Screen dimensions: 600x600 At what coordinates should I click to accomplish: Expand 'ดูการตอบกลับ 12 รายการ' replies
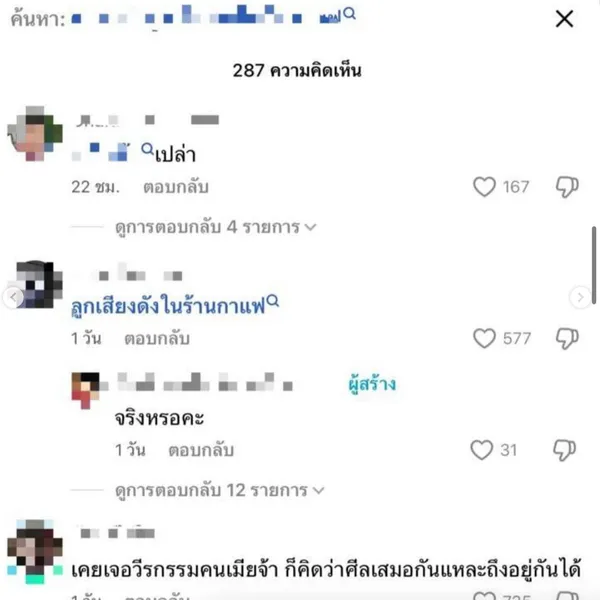220,490
